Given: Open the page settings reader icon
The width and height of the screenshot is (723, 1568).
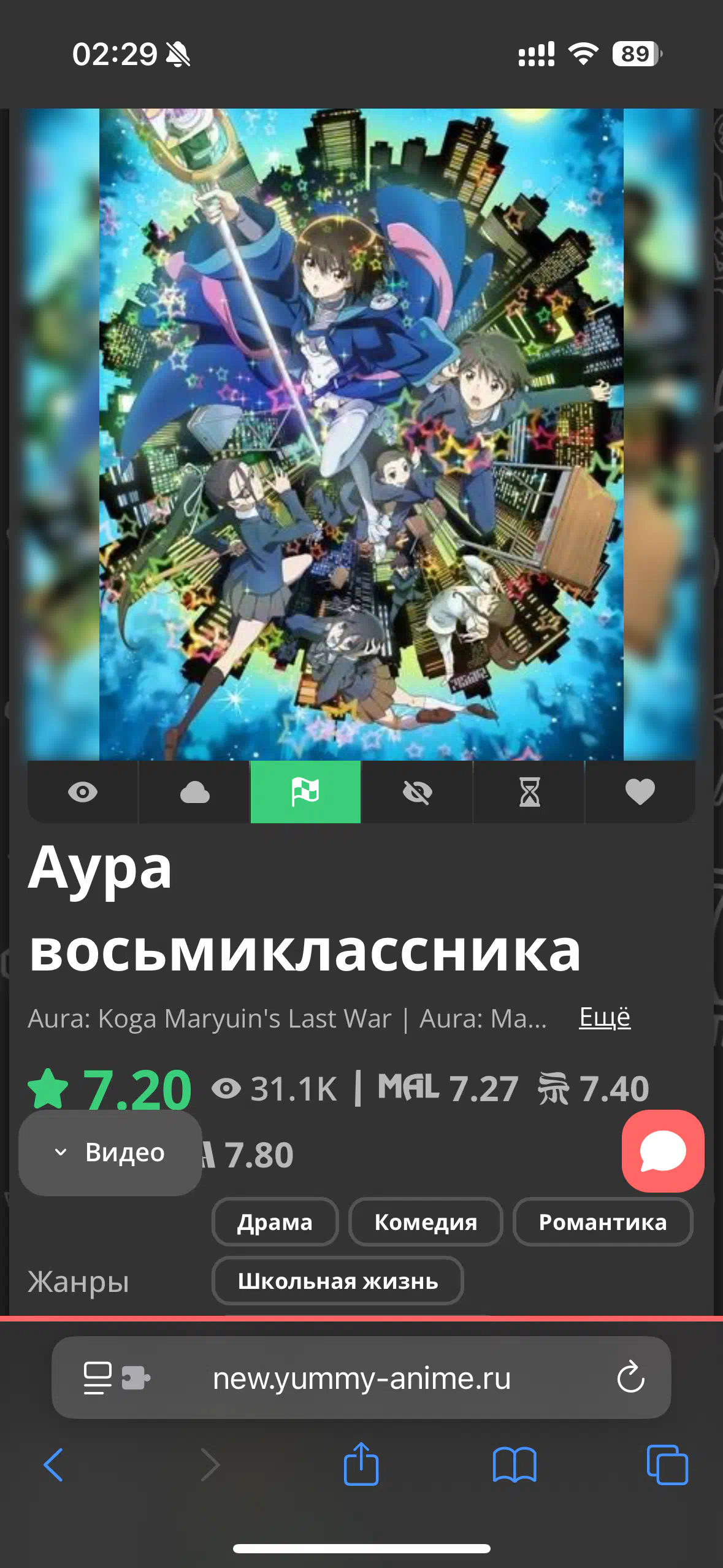Looking at the screenshot, I should pos(98,1378).
